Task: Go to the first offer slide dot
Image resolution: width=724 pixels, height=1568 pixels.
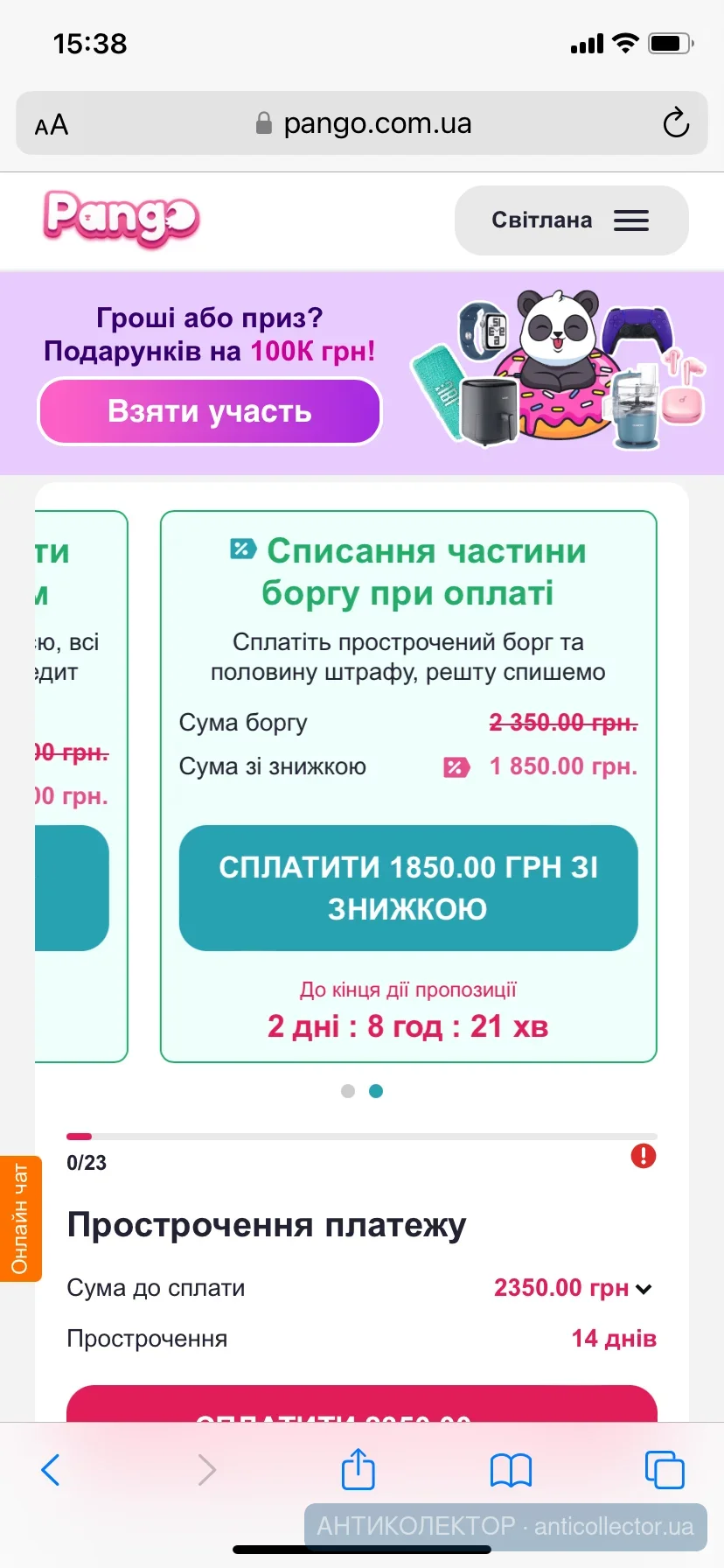Action: tap(348, 1091)
